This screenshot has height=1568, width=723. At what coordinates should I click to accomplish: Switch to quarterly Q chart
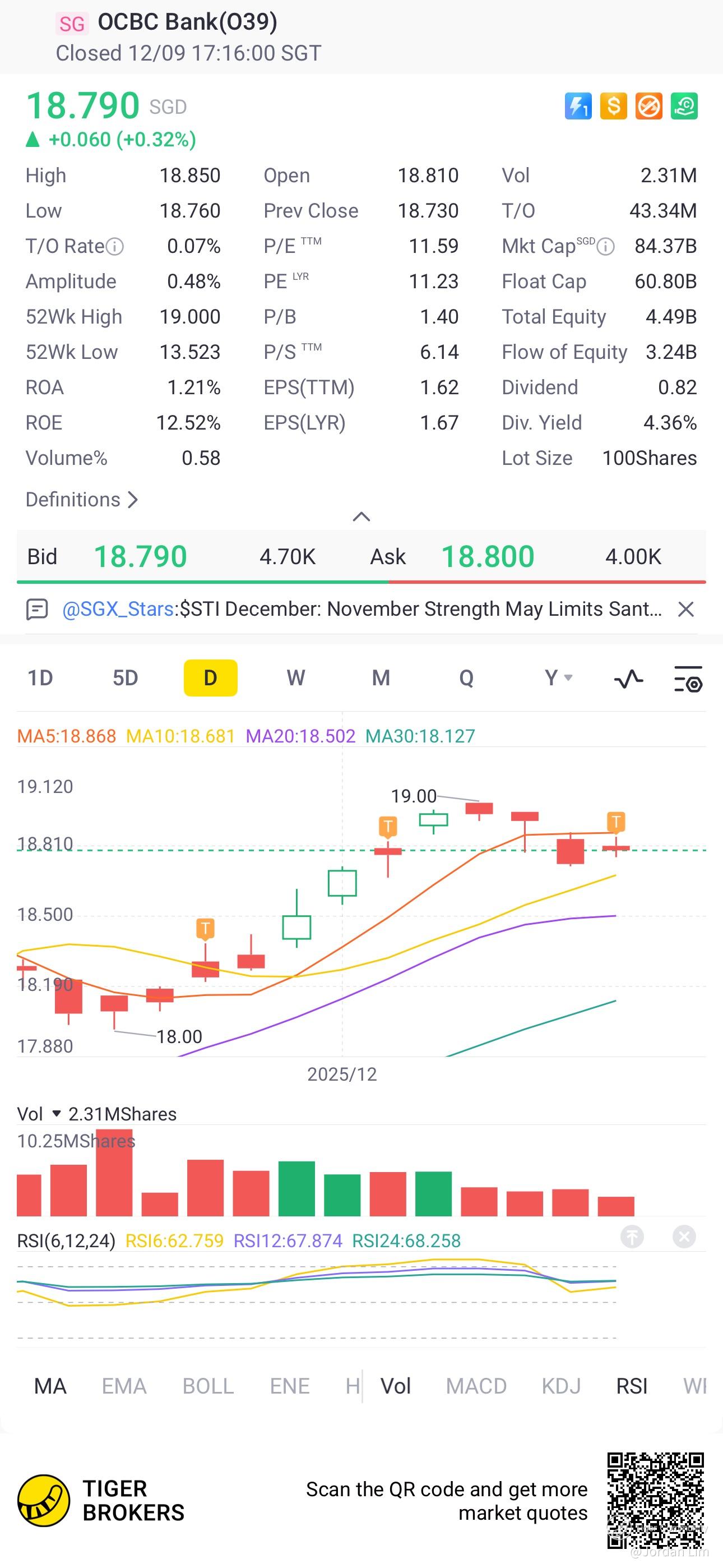(466, 677)
